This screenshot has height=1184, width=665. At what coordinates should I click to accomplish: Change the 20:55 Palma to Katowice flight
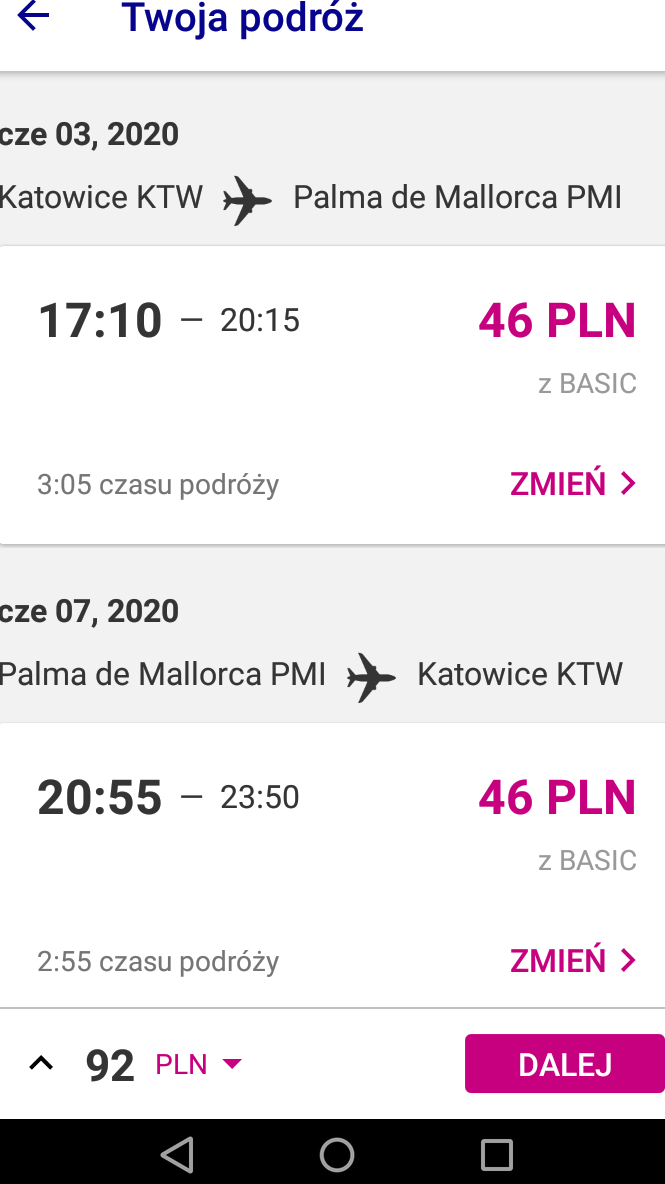point(574,960)
